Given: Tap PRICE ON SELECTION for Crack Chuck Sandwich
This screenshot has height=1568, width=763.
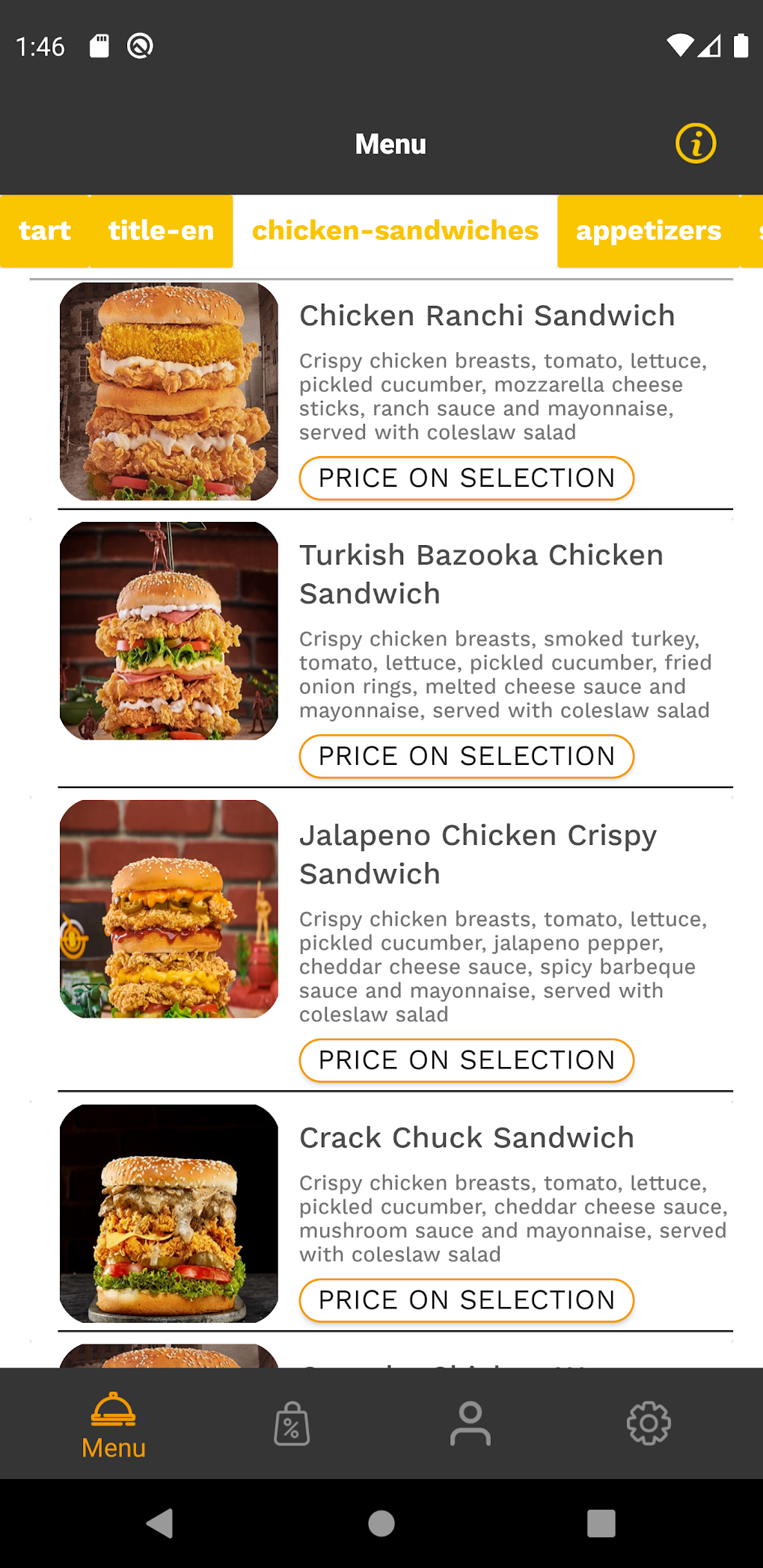Looking at the screenshot, I should tap(466, 1300).
